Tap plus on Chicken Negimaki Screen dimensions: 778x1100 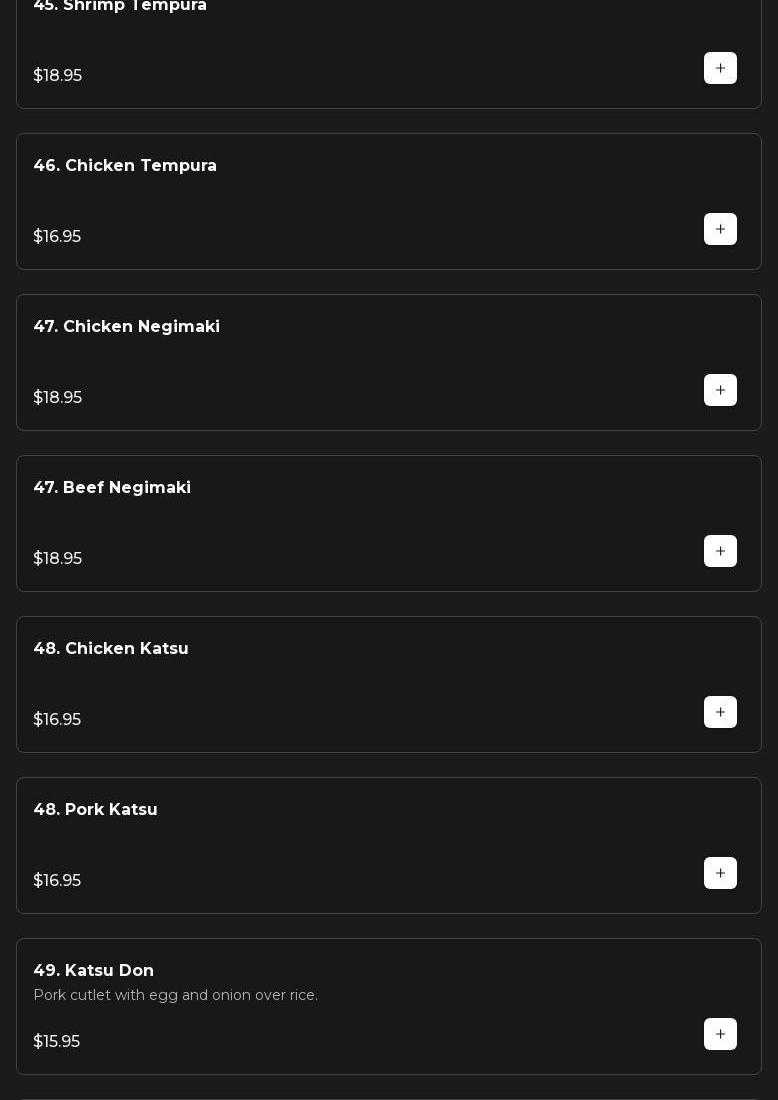[720, 390]
